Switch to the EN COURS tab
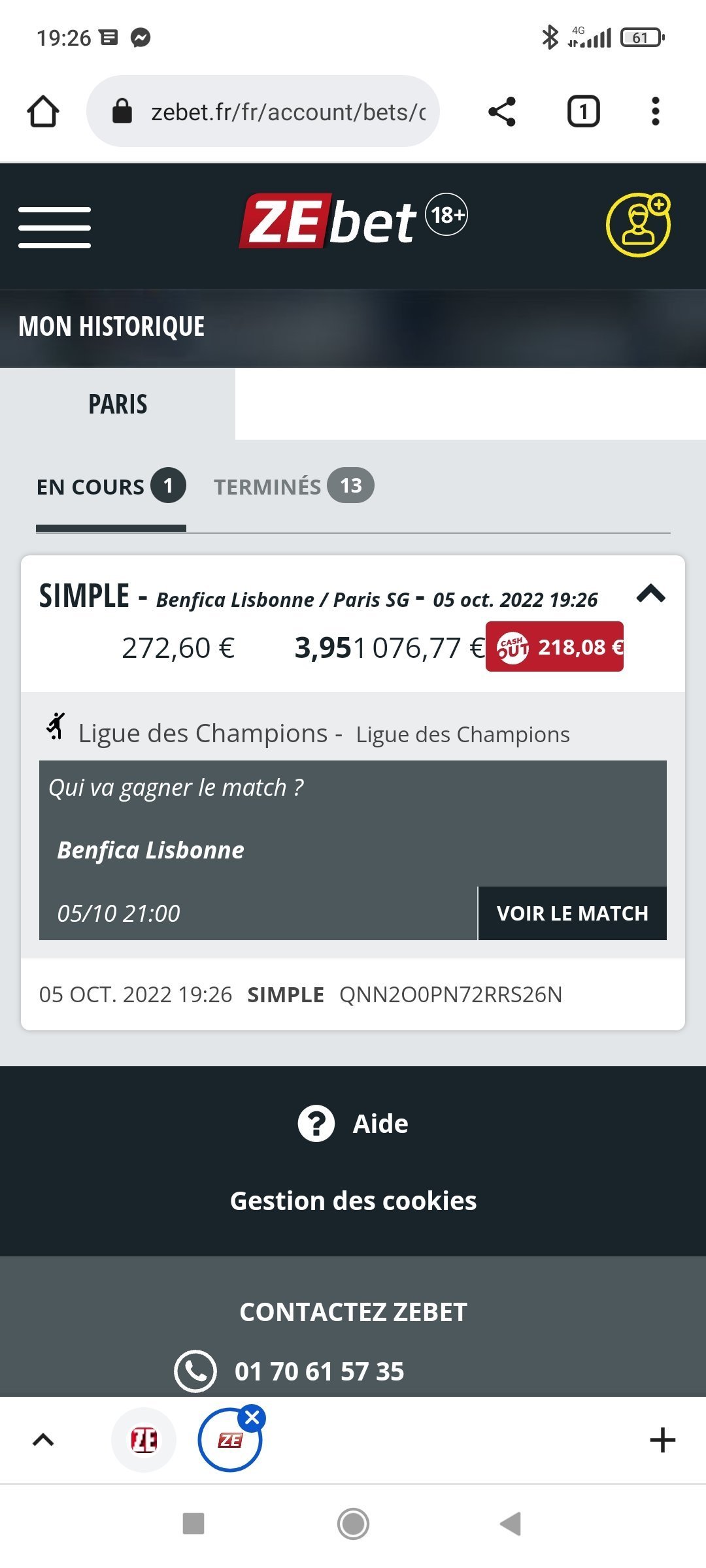The height and width of the screenshot is (1568, 706). click(x=111, y=487)
